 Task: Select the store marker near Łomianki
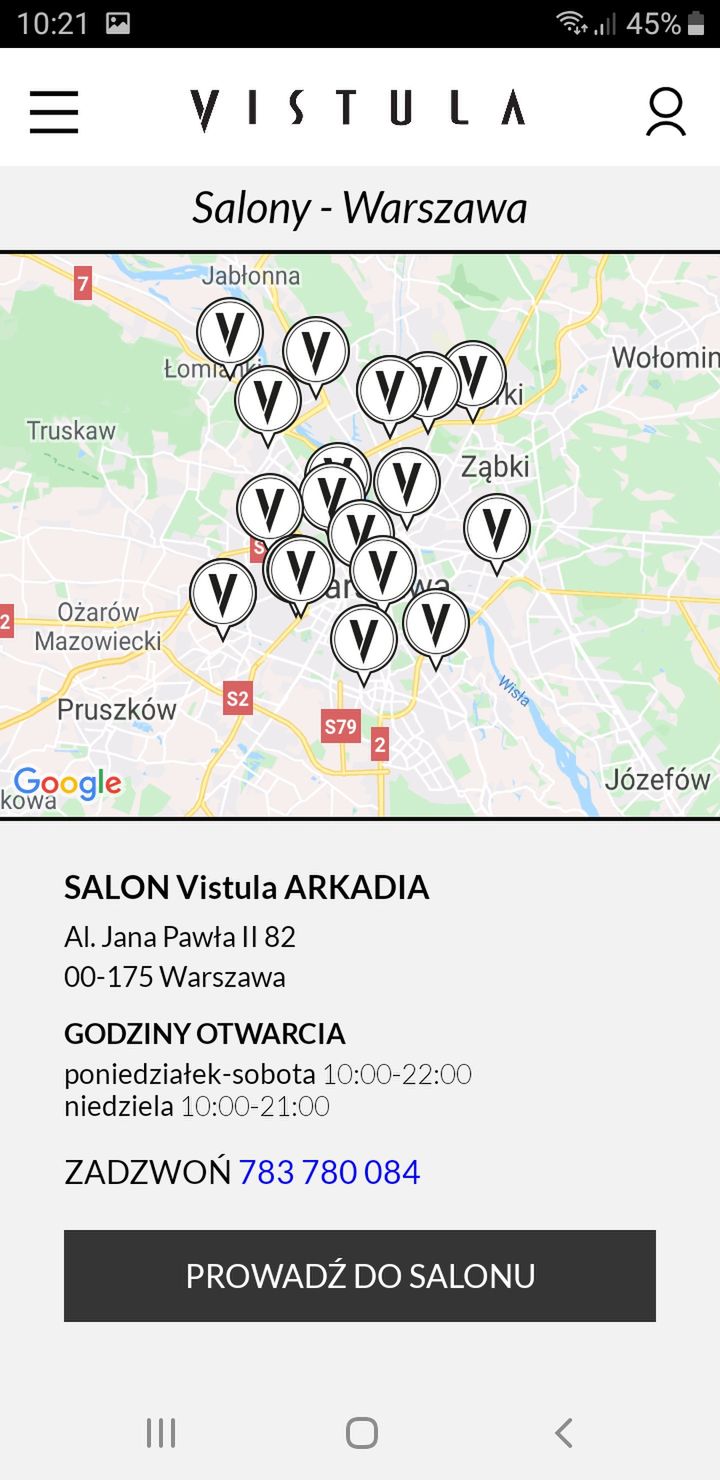click(x=229, y=337)
